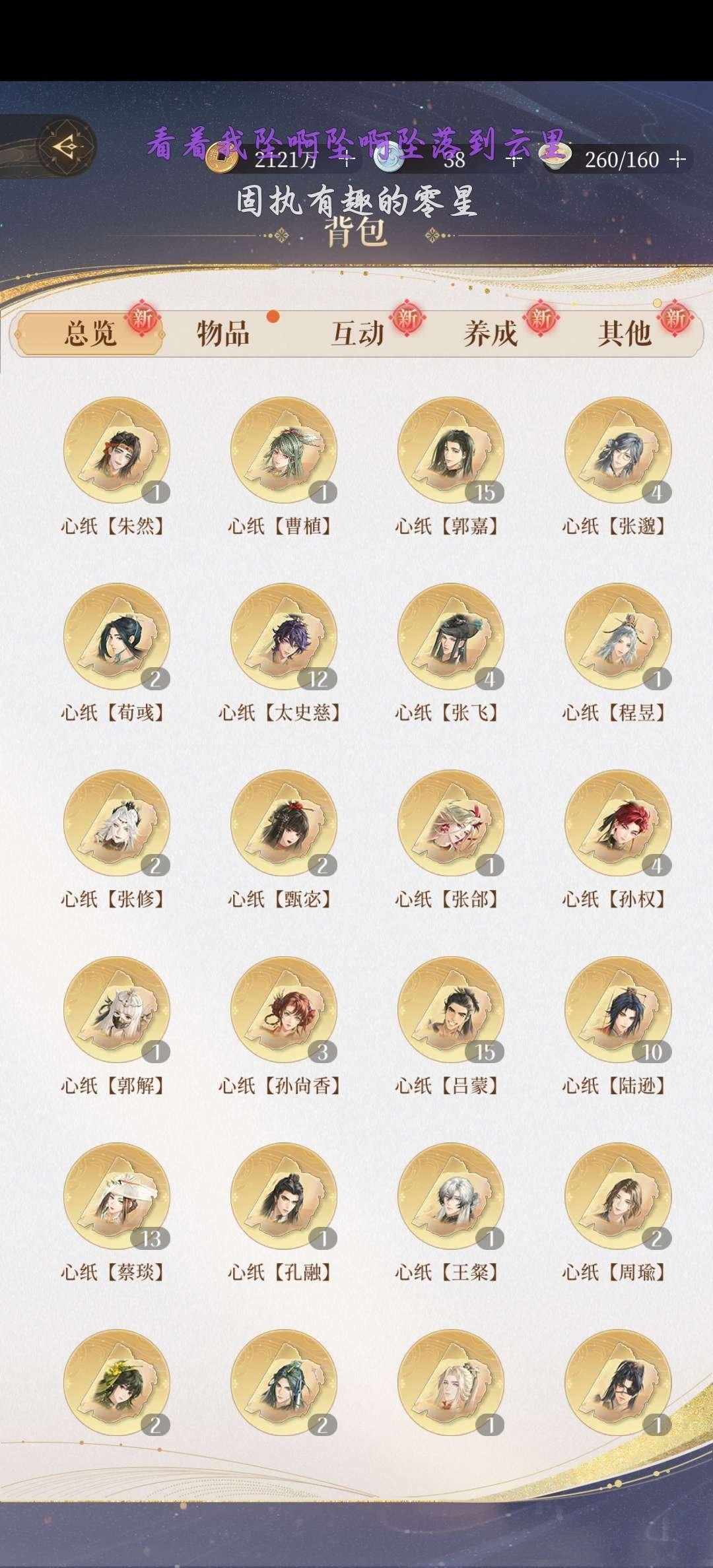Viewport: 713px width, 1568px height.
Task: Open 心纸【太史慈】 item
Action: pos(284,637)
